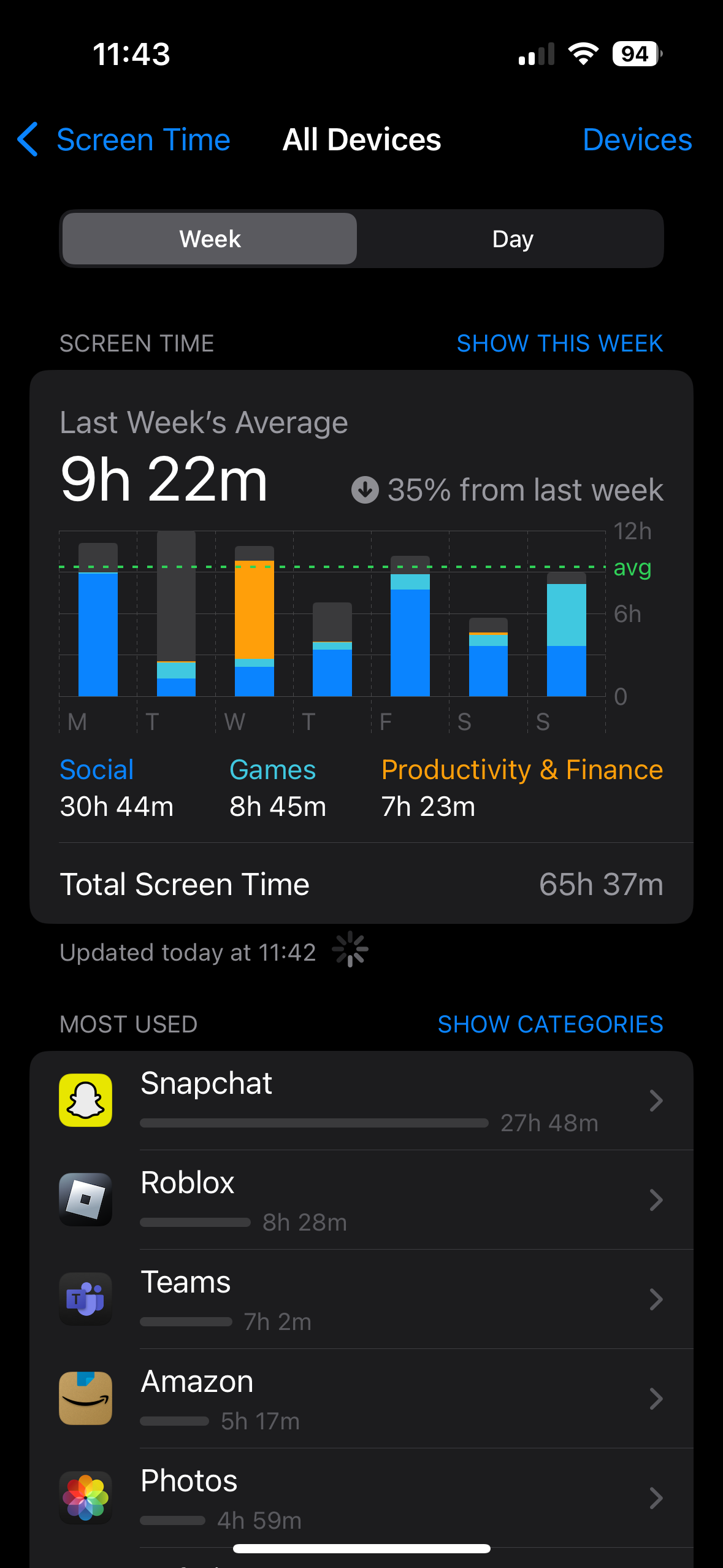Switch to the Day view
723x1568 pixels.
click(512, 239)
